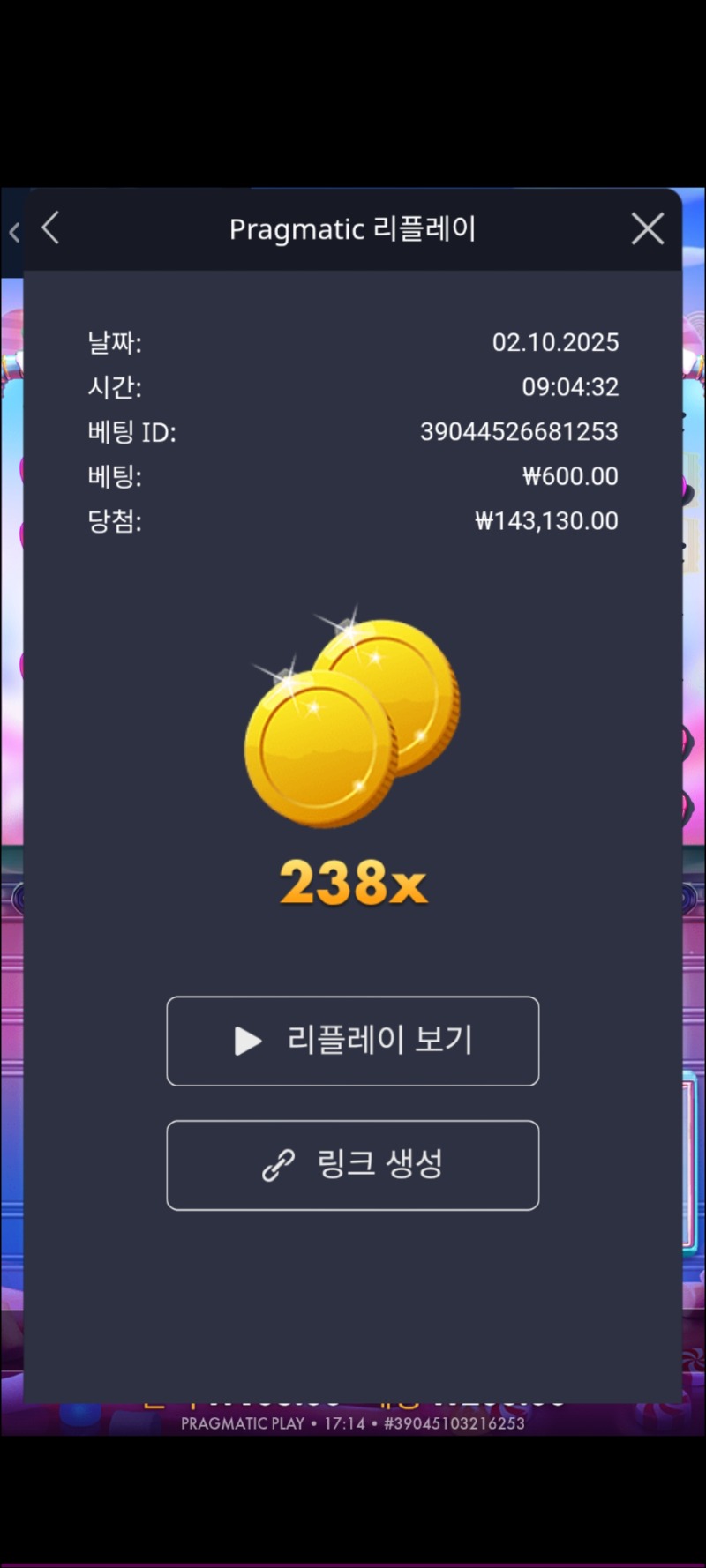This screenshot has width=706, height=1568.
Task: Tap the 링크 생성 button
Action: (352, 1165)
